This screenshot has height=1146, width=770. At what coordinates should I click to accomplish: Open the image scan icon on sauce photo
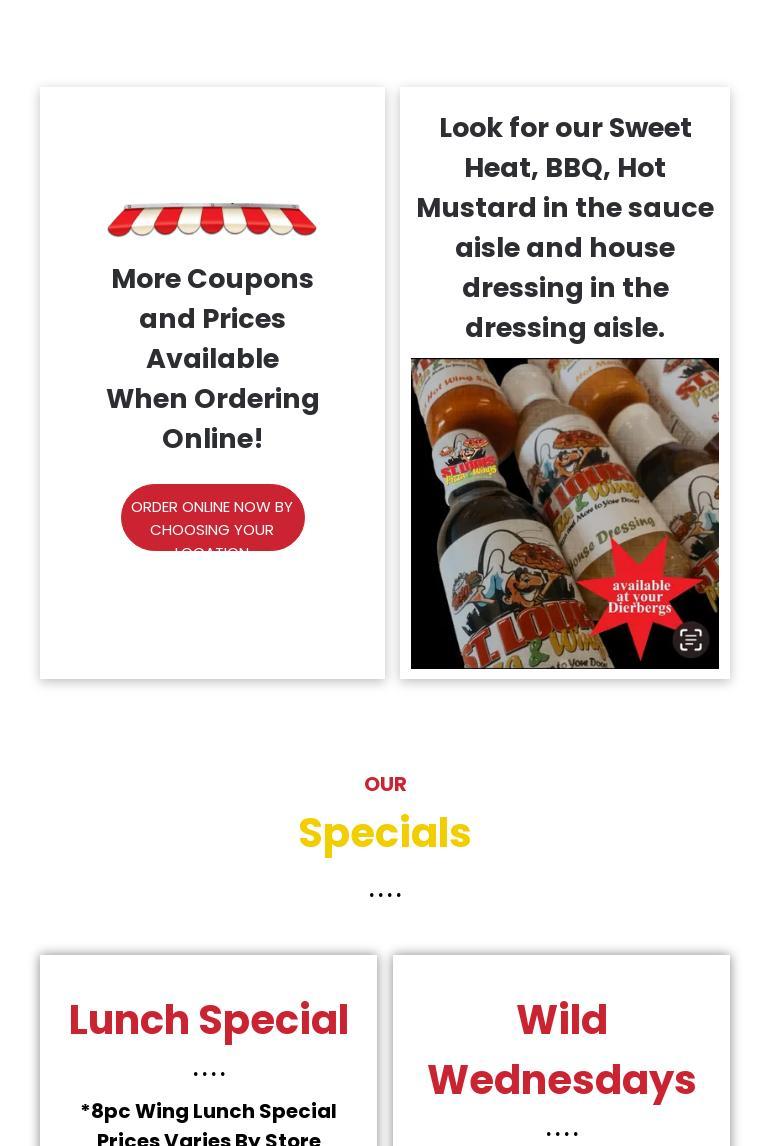[x=691, y=640]
